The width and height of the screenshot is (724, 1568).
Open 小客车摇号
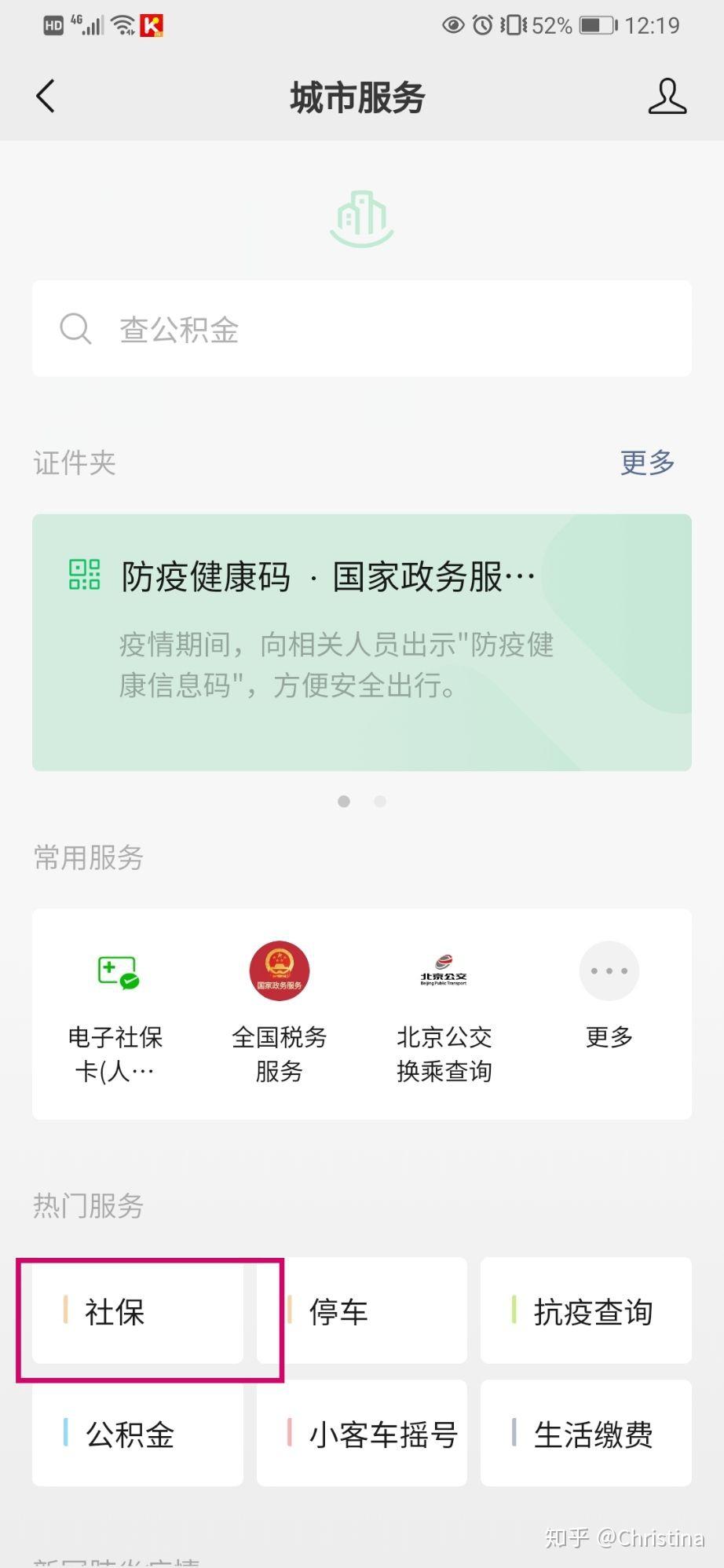pyautogui.click(x=362, y=1435)
